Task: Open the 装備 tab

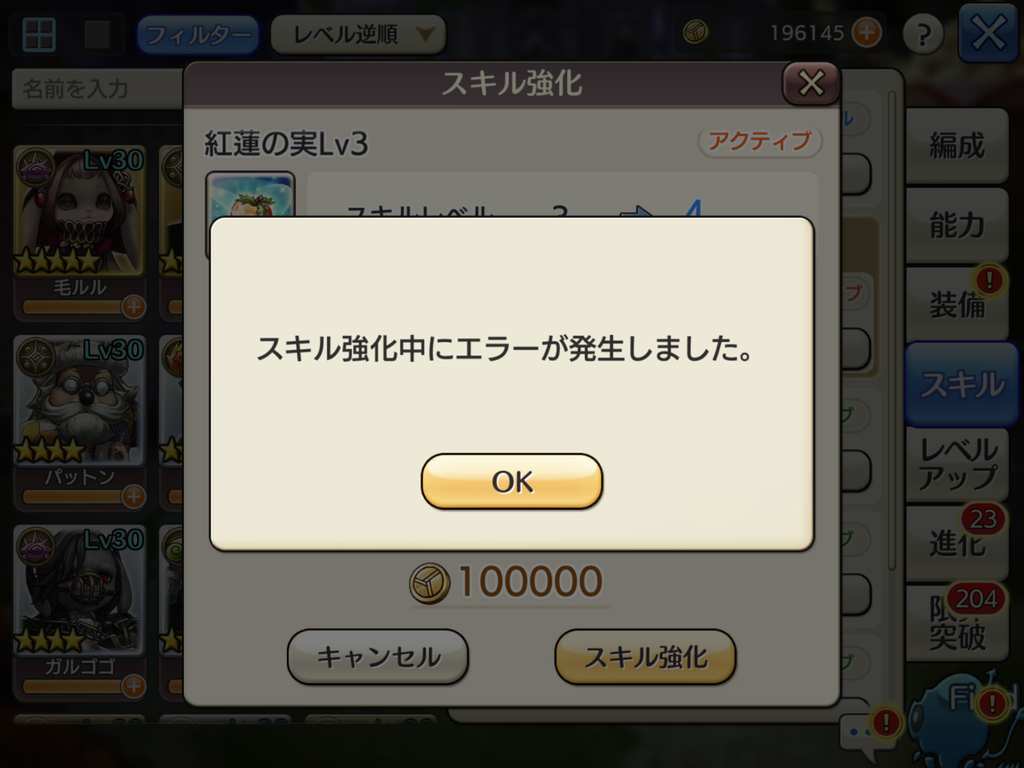Action: (x=957, y=304)
